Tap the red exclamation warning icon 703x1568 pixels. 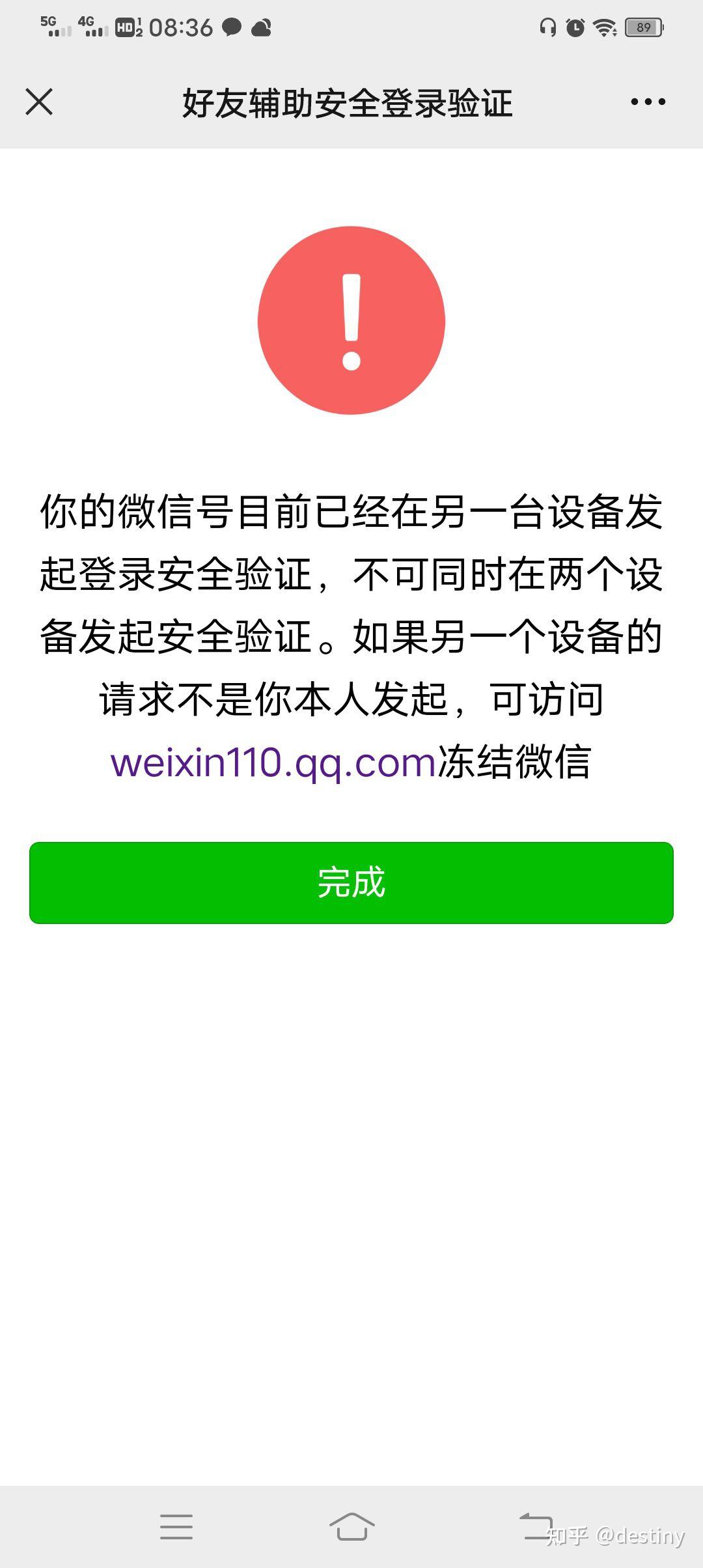[x=351, y=319]
